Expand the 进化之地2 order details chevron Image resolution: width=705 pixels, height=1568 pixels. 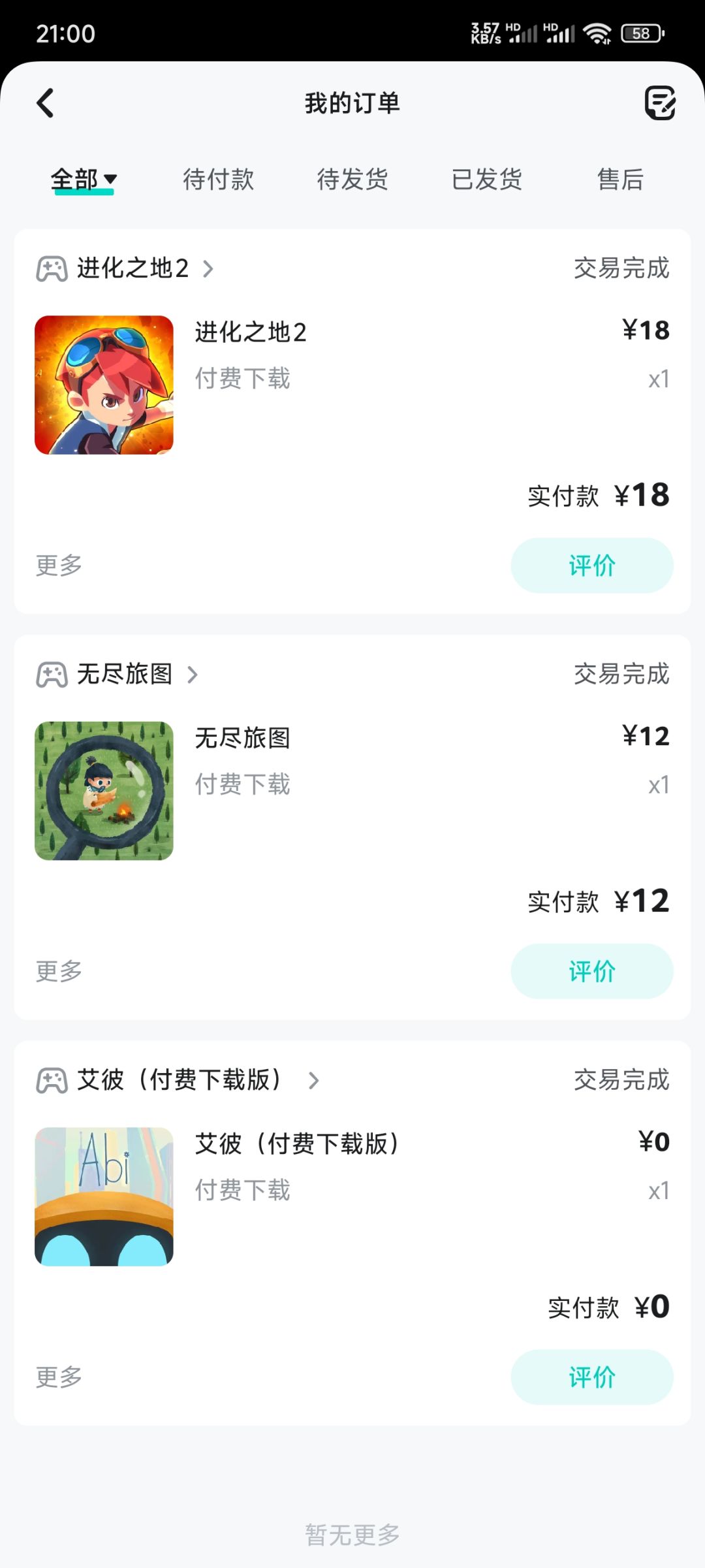coord(209,268)
